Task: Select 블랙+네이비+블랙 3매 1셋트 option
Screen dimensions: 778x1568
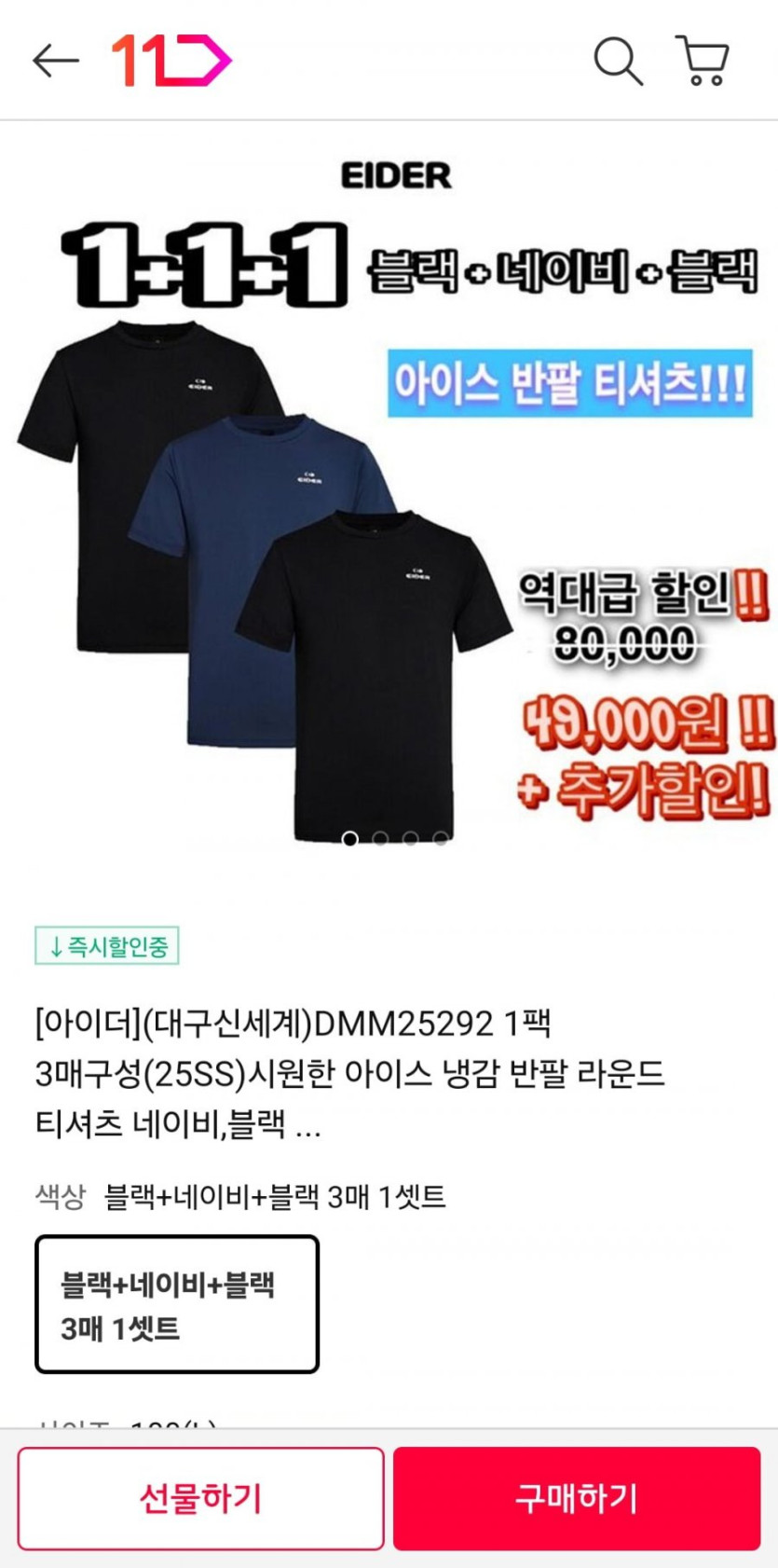Action: click(x=177, y=1304)
